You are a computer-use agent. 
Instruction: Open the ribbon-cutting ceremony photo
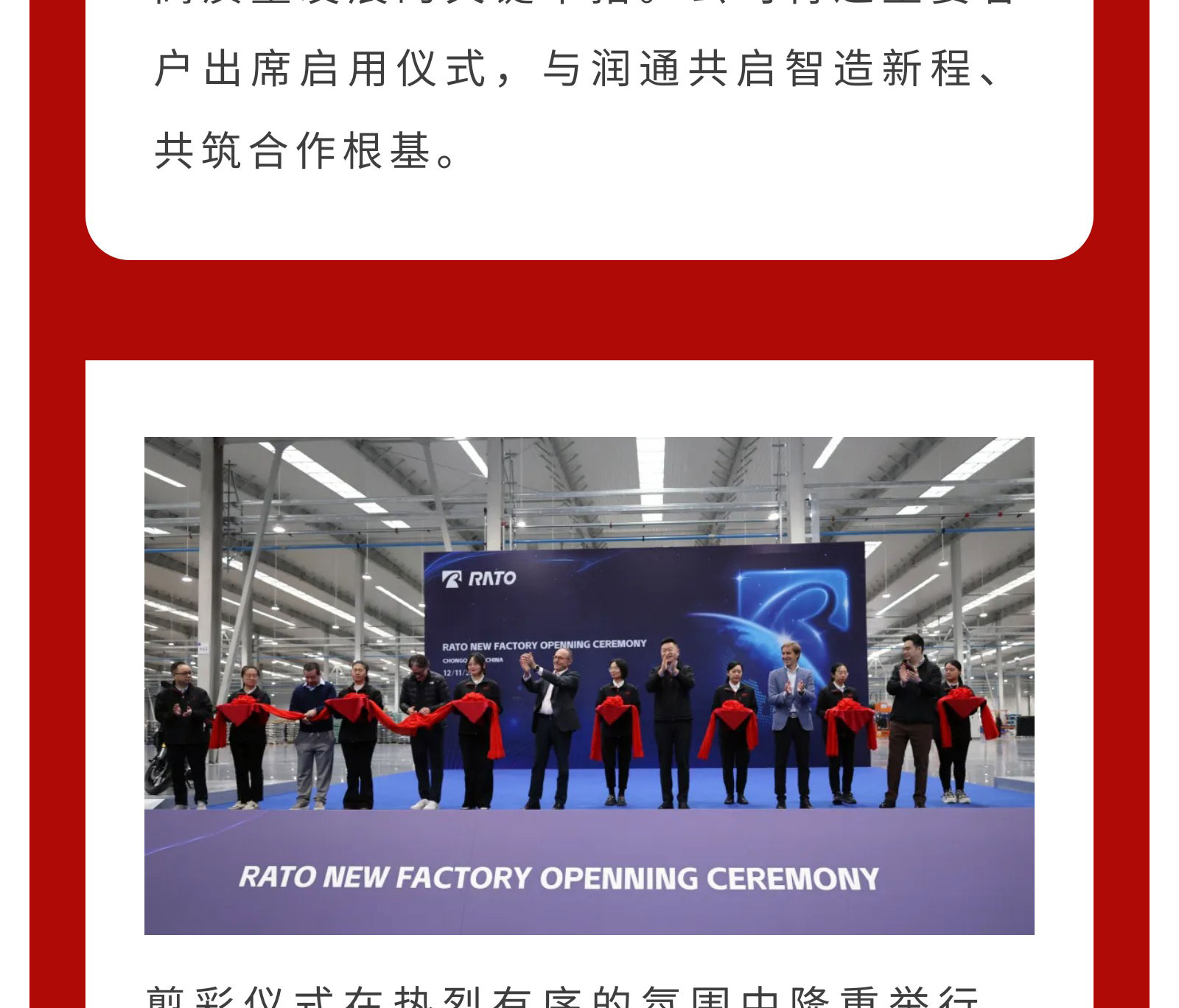(x=589, y=685)
